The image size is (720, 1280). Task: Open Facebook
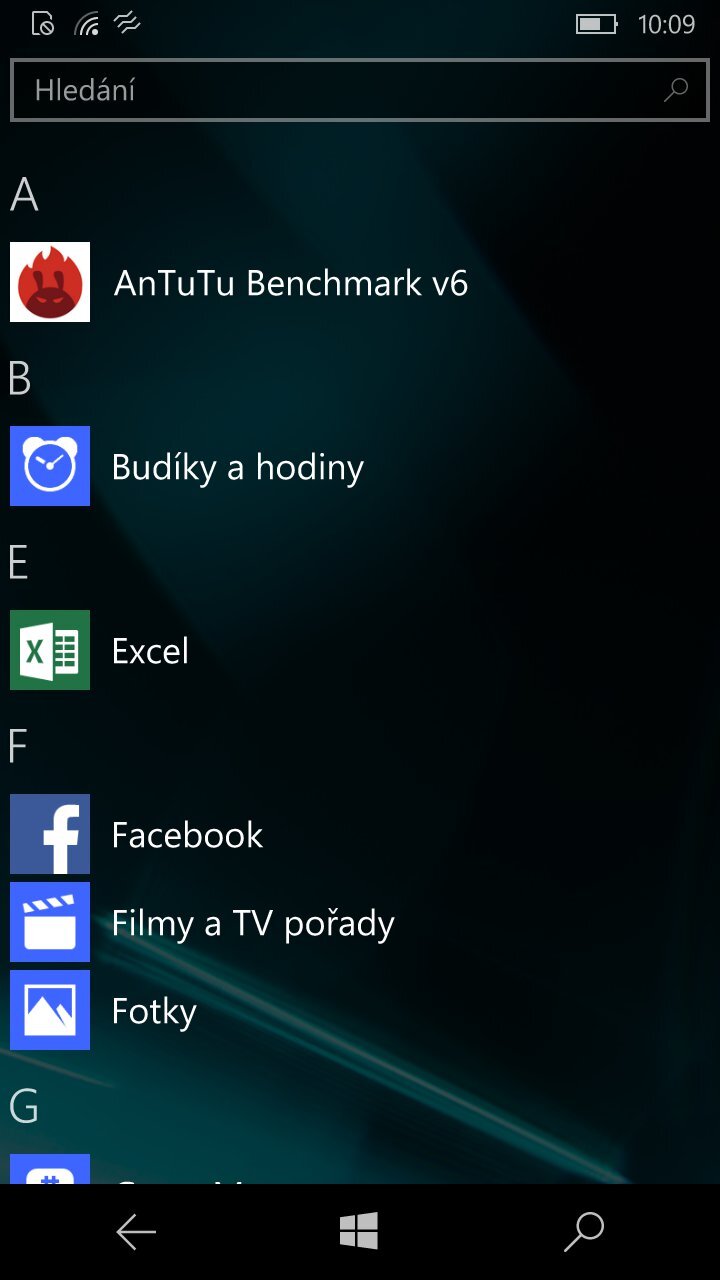click(187, 834)
